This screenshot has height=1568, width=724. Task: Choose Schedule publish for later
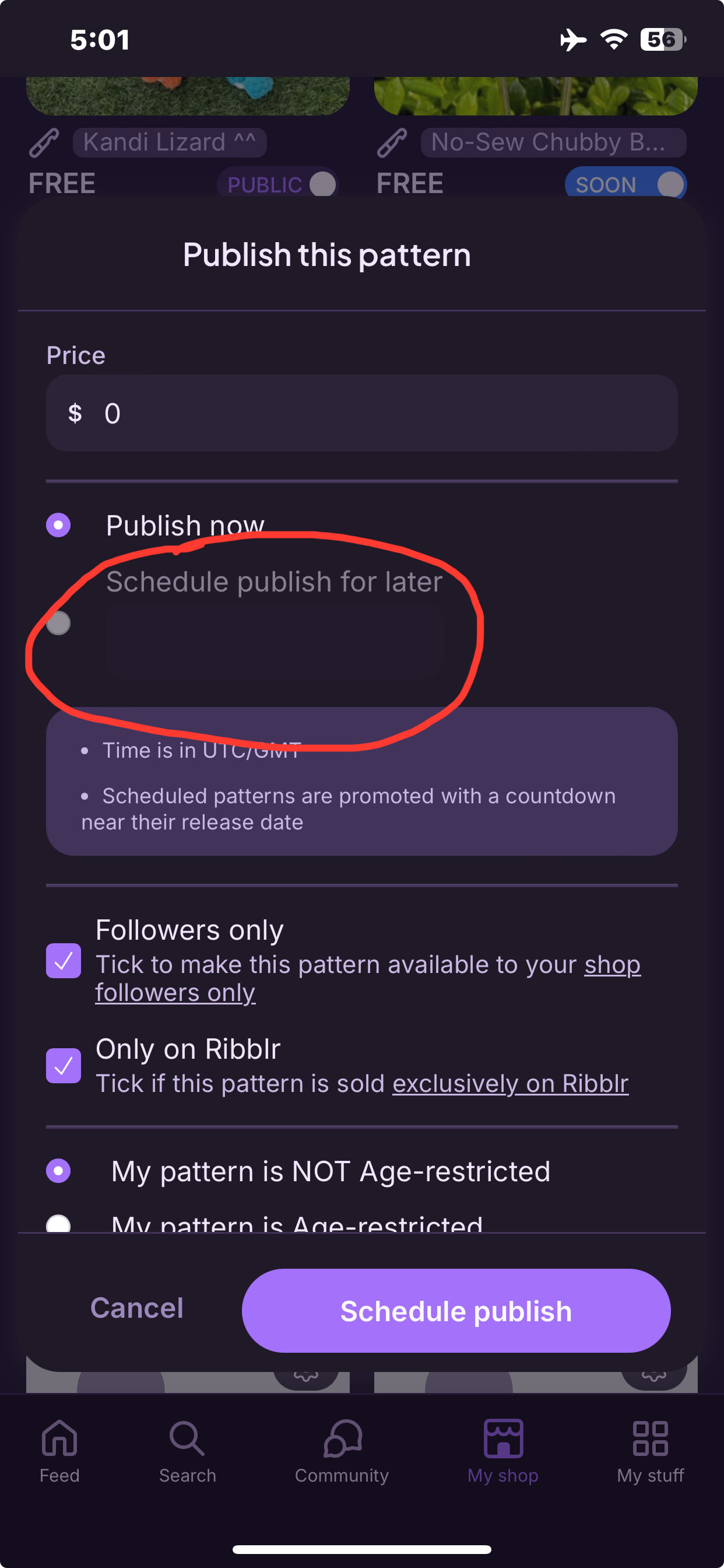coord(58,622)
